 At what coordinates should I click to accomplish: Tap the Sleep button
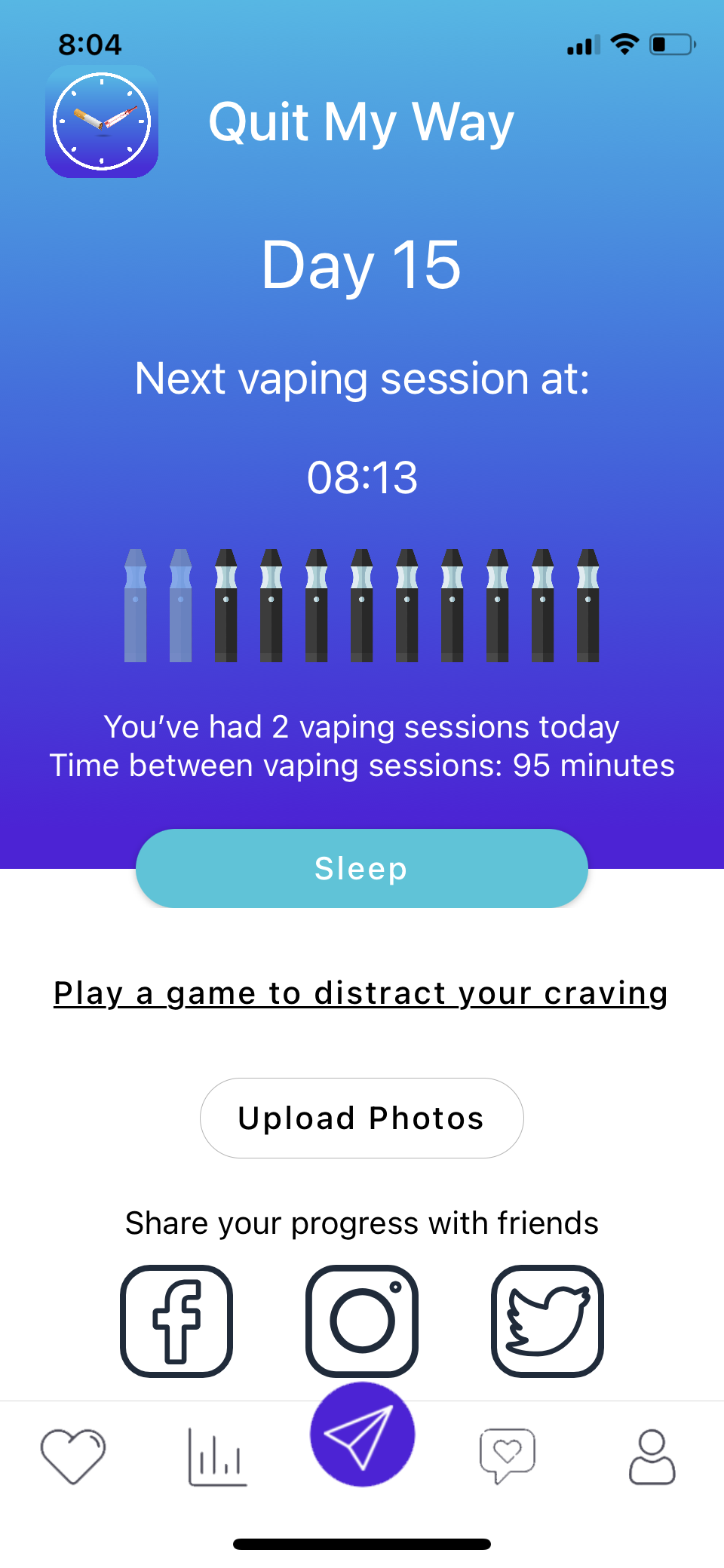[x=362, y=868]
